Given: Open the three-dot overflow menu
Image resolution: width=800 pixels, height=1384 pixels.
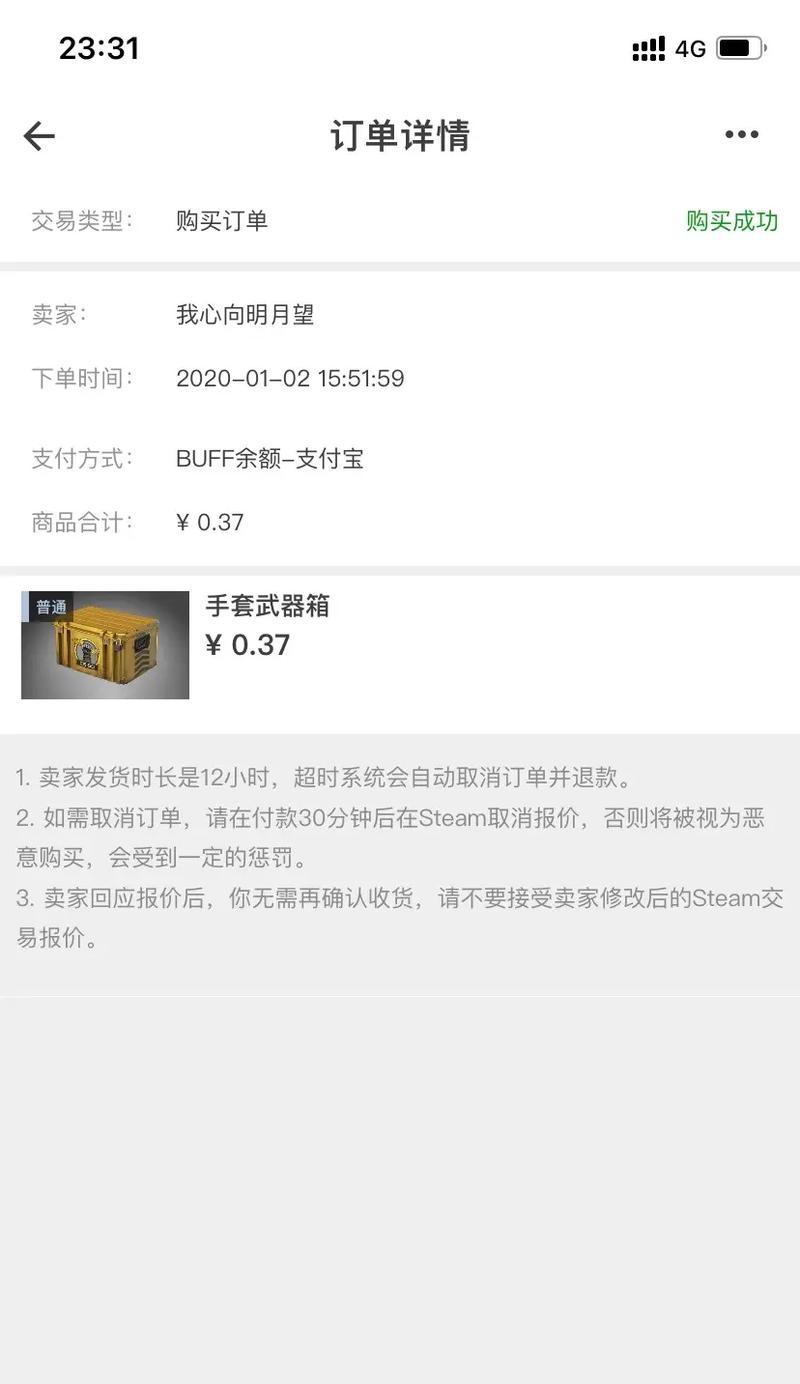Looking at the screenshot, I should [741, 135].
